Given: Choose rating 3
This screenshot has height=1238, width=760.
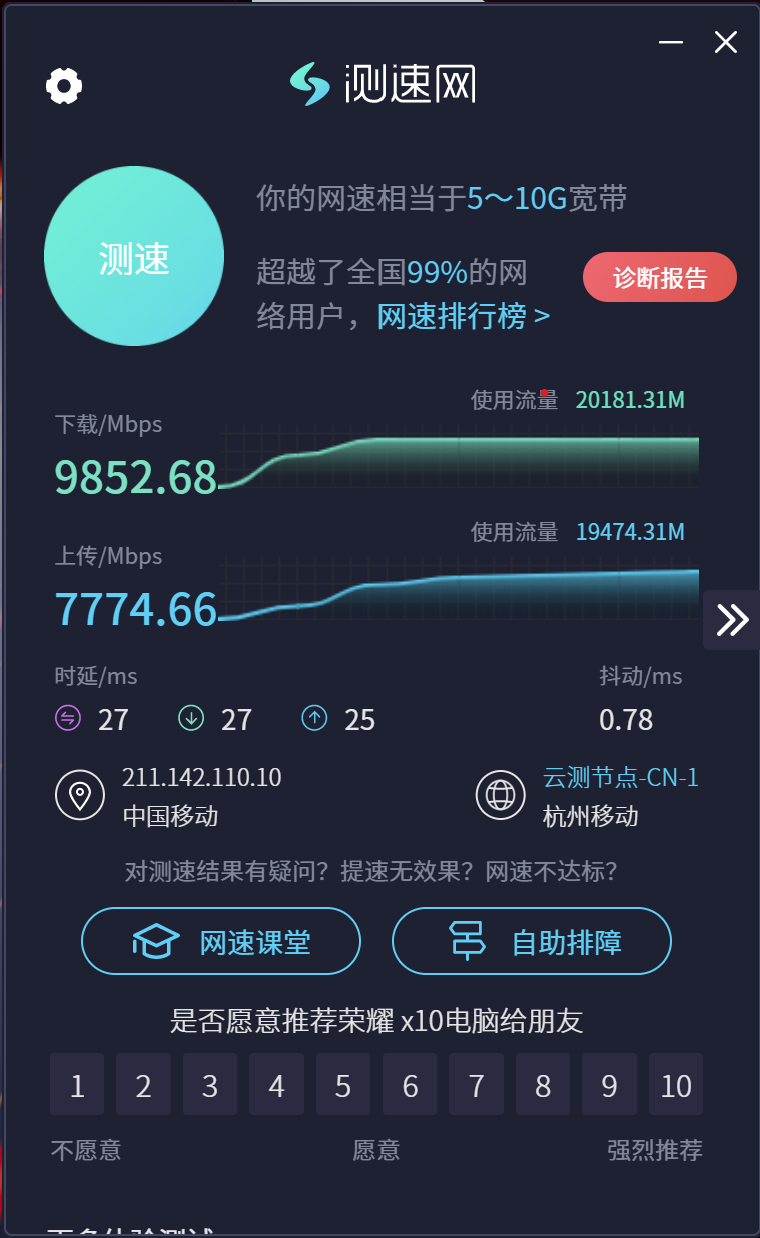Looking at the screenshot, I should (x=210, y=1084).
